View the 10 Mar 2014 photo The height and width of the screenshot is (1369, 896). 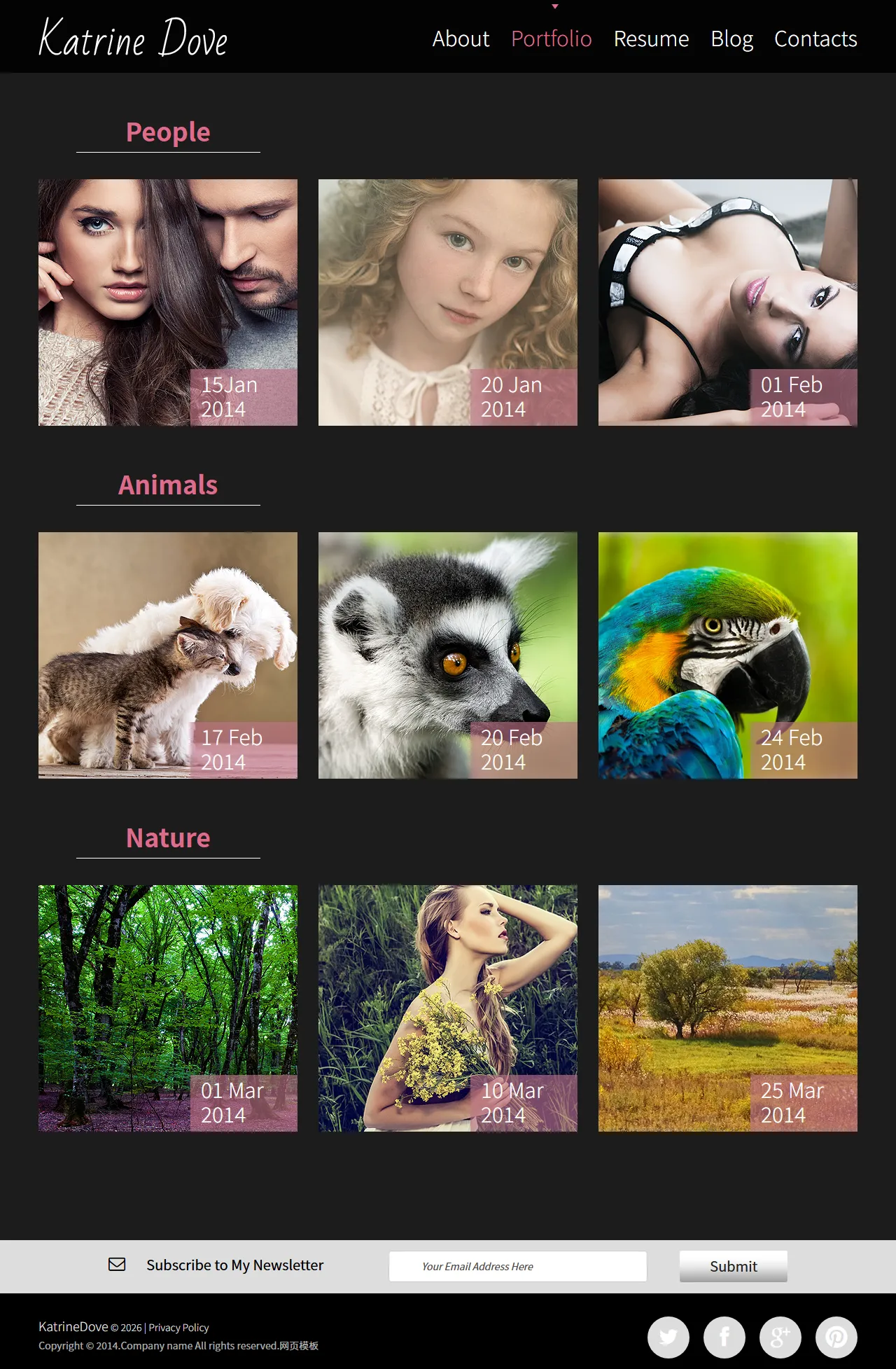click(x=447, y=1008)
